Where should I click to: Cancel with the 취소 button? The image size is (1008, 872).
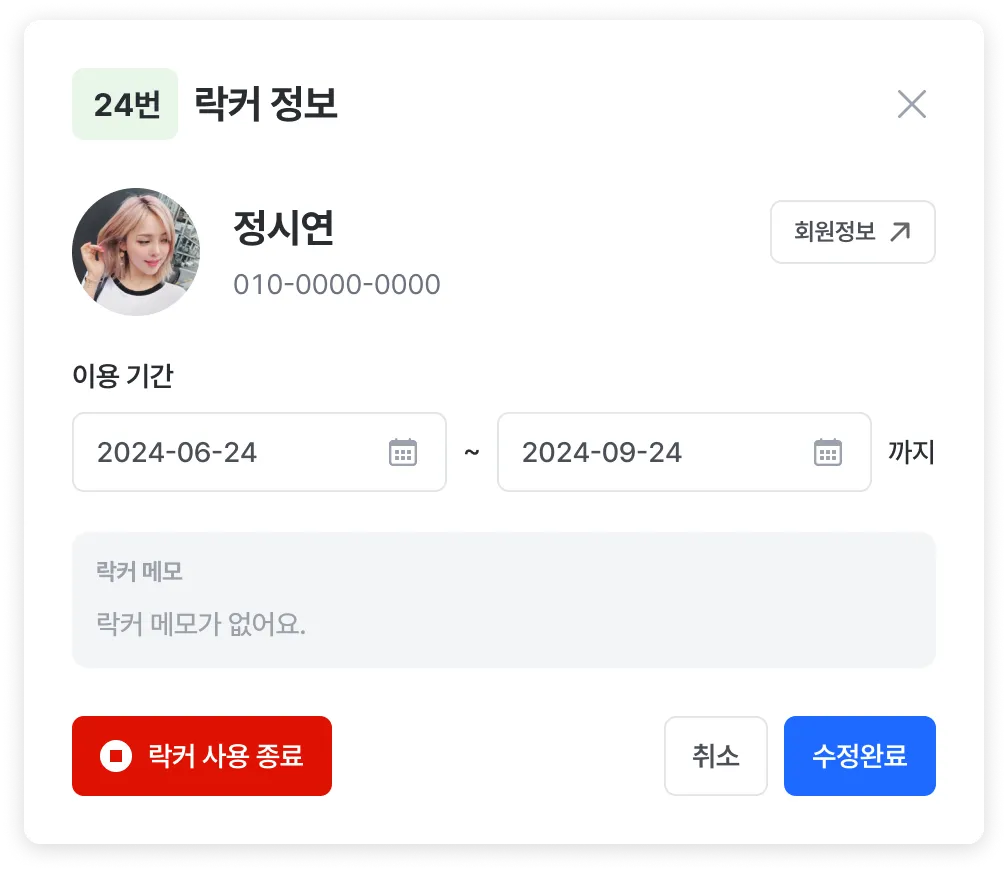[x=715, y=756]
